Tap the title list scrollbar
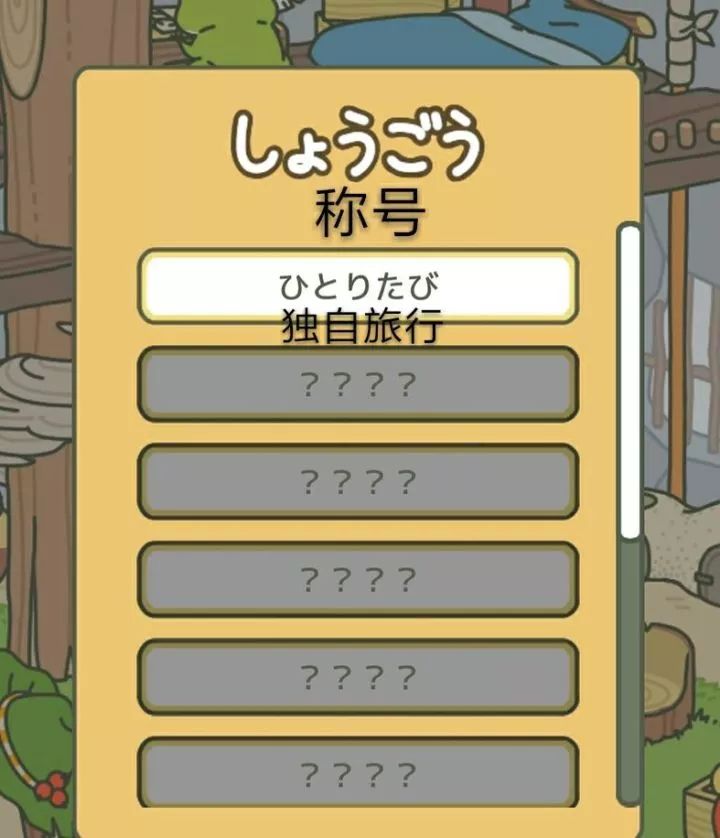 (x=629, y=380)
